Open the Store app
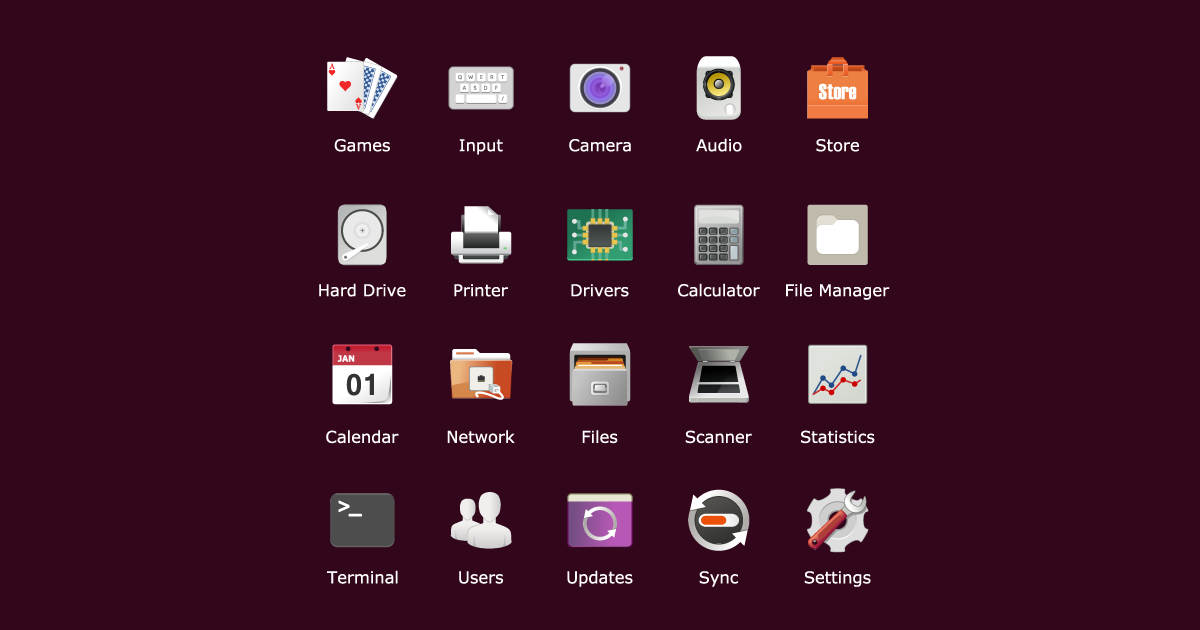1200x630 pixels. pyautogui.click(x=837, y=88)
